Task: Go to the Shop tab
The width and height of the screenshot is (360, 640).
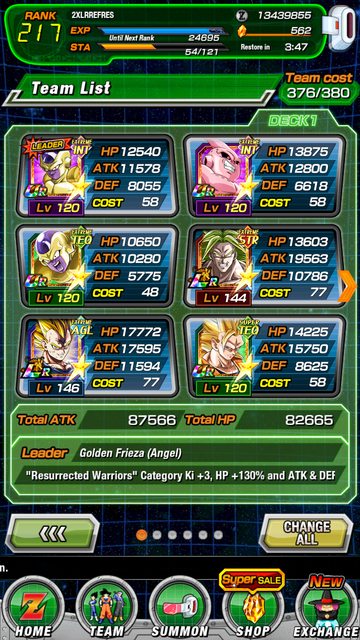Action: (x=253, y=606)
